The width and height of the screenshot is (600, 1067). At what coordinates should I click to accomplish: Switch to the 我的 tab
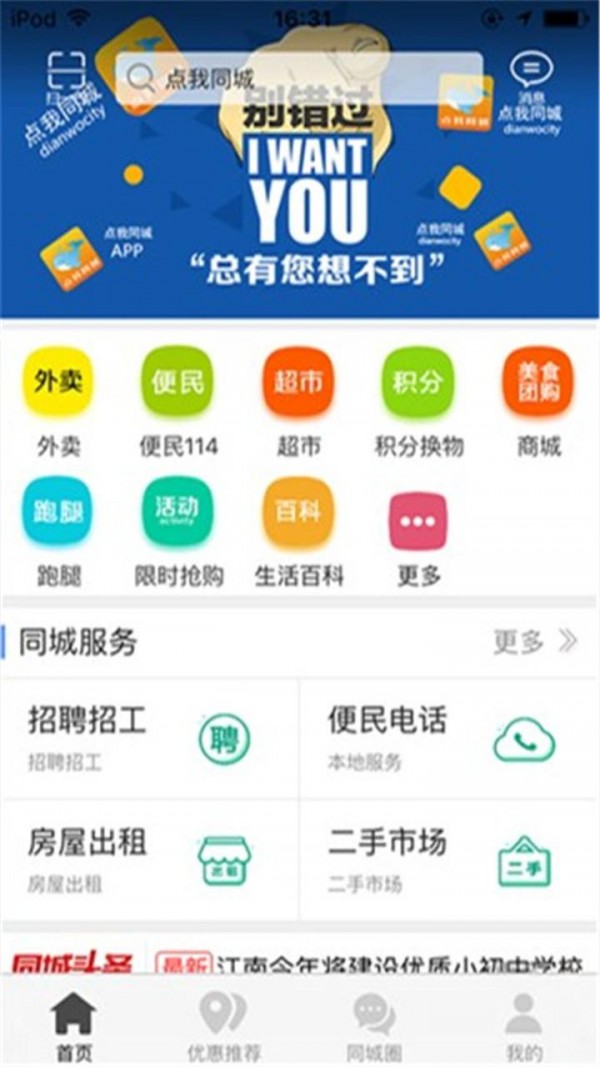coord(523,1026)
